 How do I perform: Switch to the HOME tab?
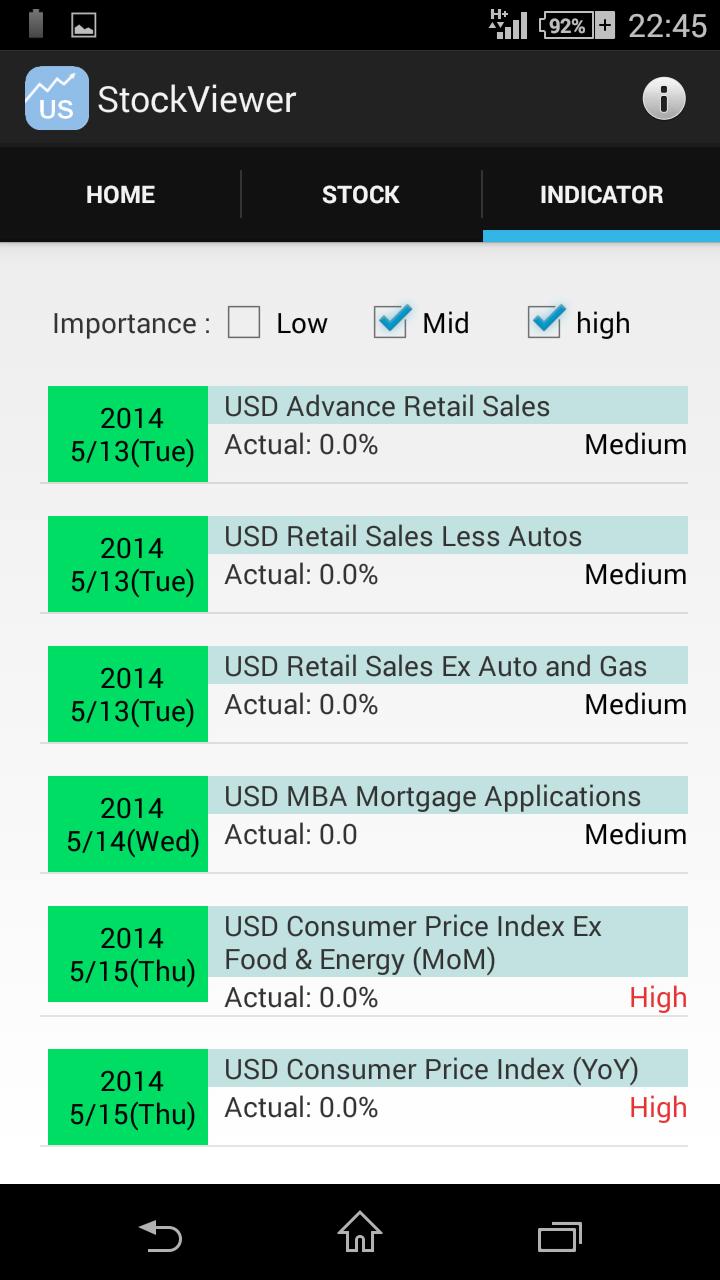pyautogui.click(x=120, y=194)
